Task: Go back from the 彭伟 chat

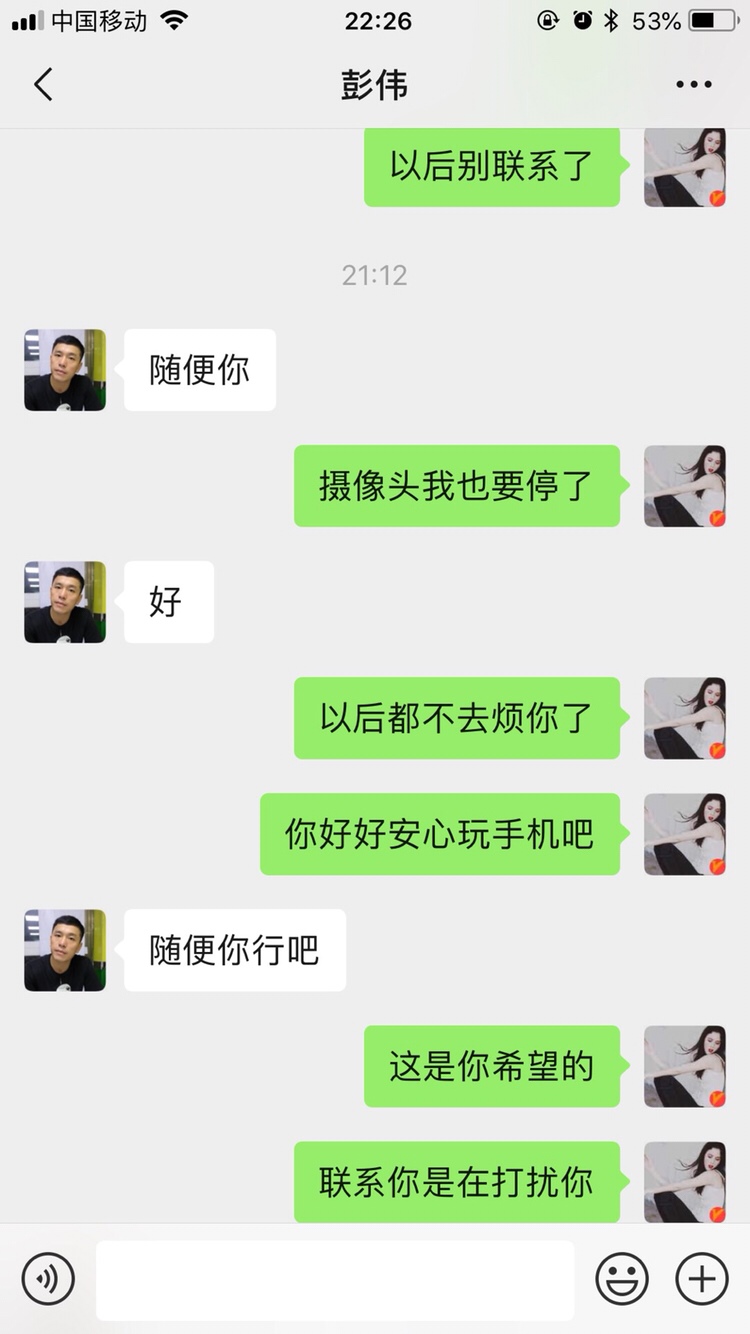Action: (43, 85)
